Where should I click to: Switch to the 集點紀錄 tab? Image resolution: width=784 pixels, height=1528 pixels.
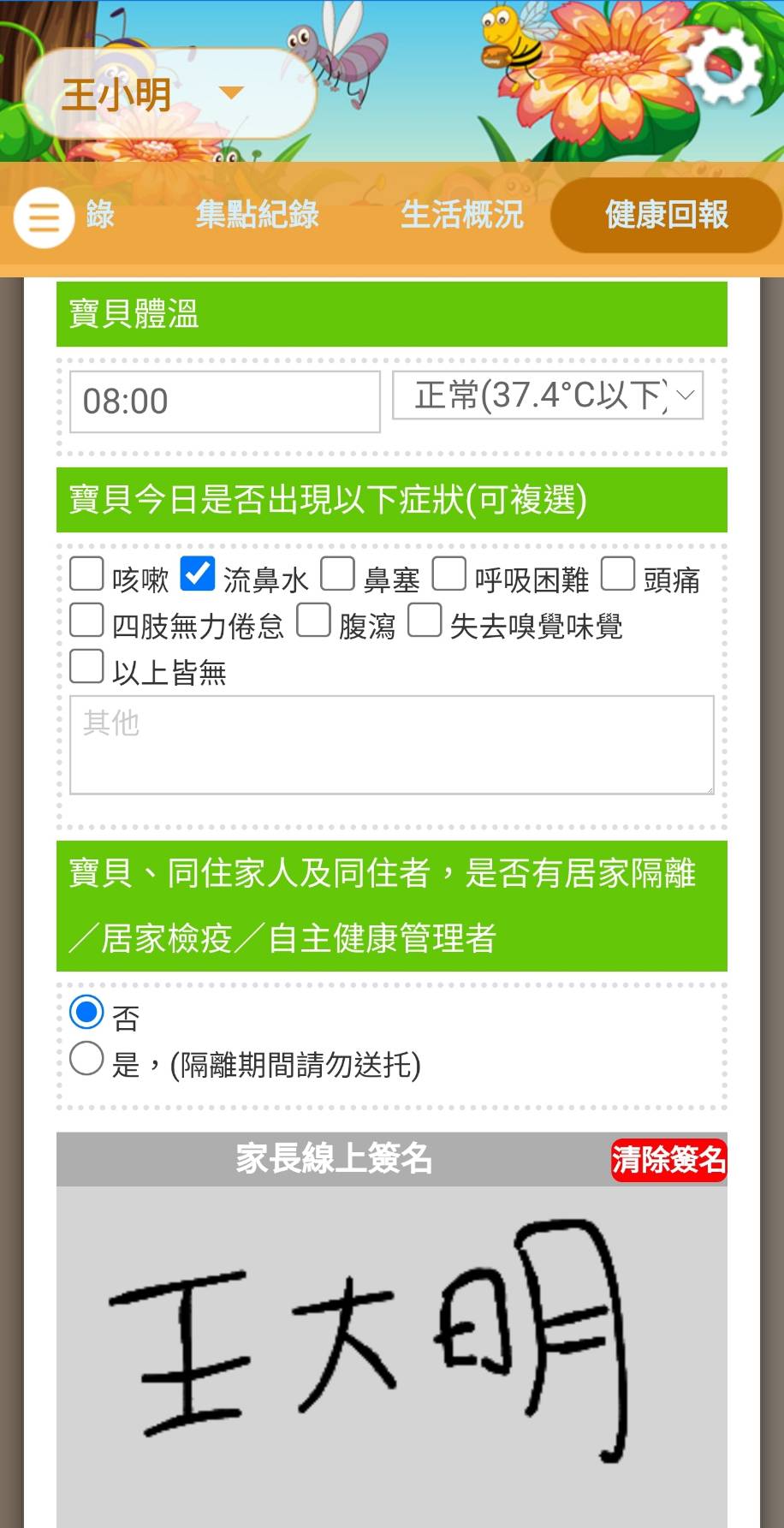[x=257, y=214]
